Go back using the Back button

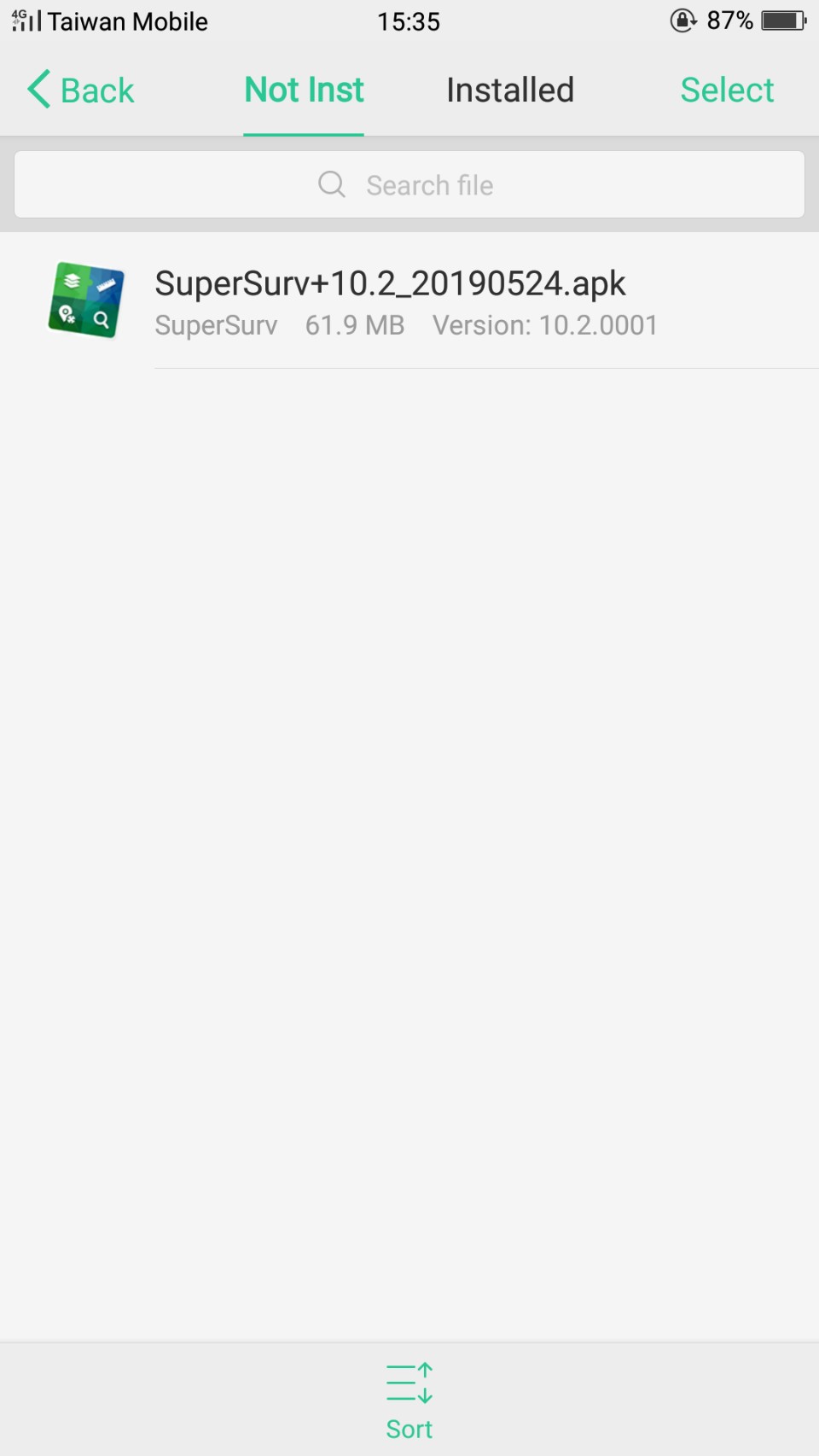(x=81, y=90)
